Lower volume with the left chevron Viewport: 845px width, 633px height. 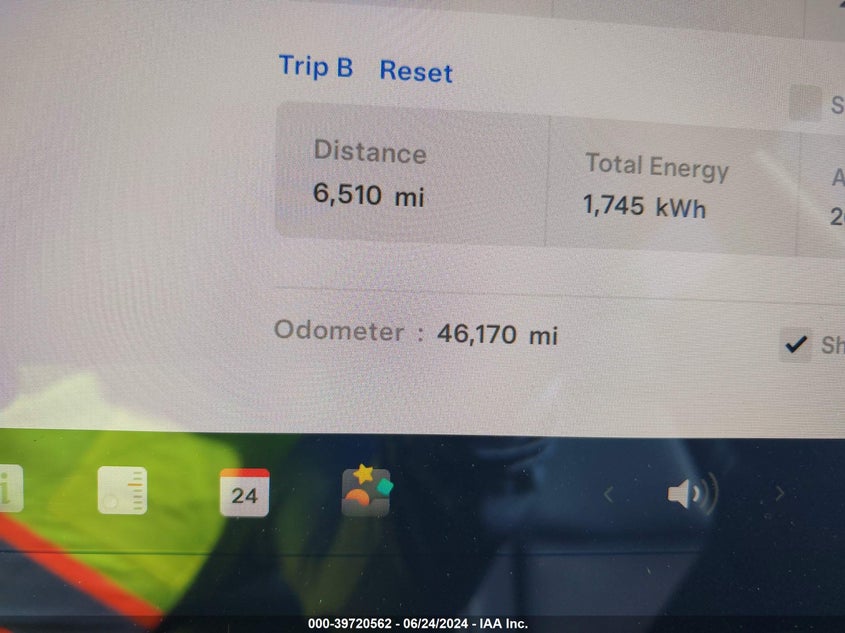608,493
